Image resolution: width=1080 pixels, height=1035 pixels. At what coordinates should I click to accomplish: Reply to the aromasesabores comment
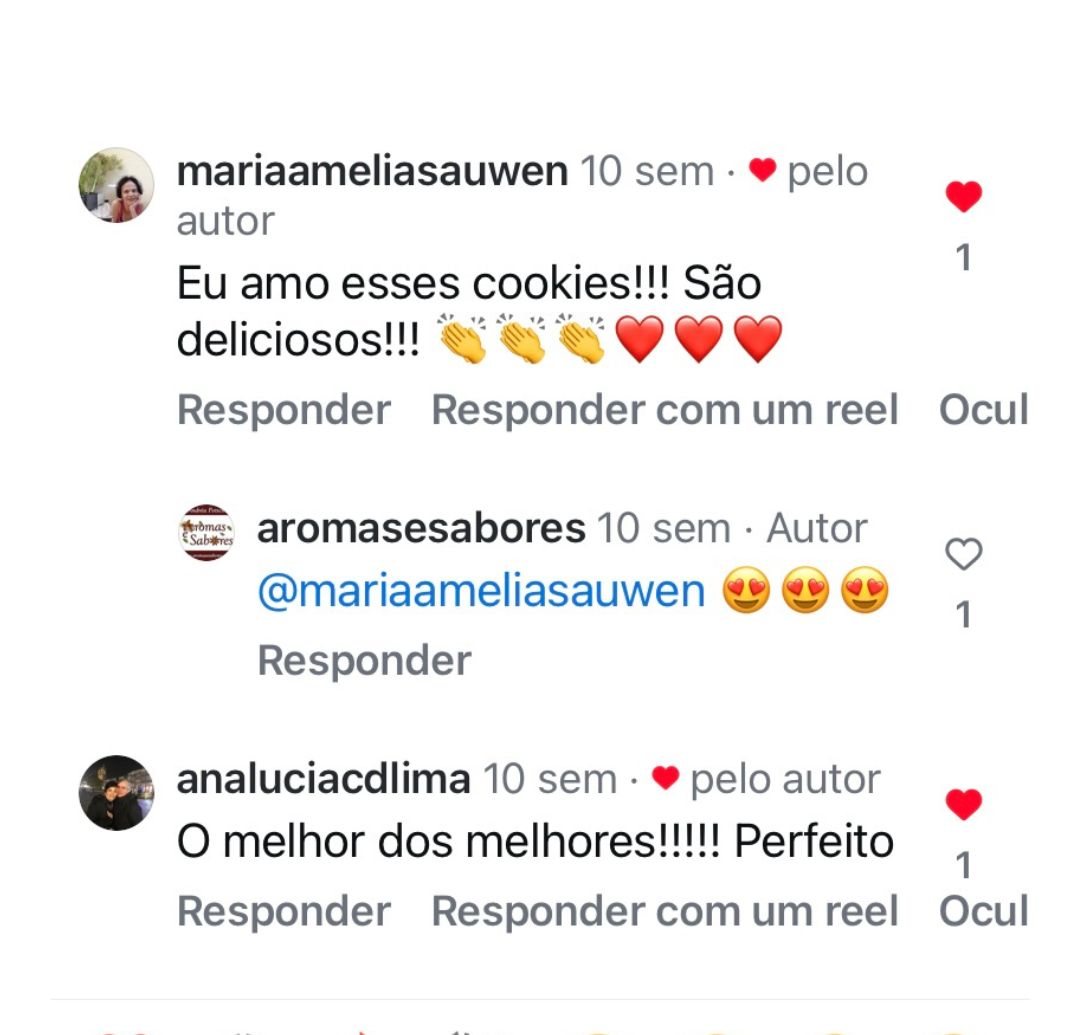pos(364,661)
